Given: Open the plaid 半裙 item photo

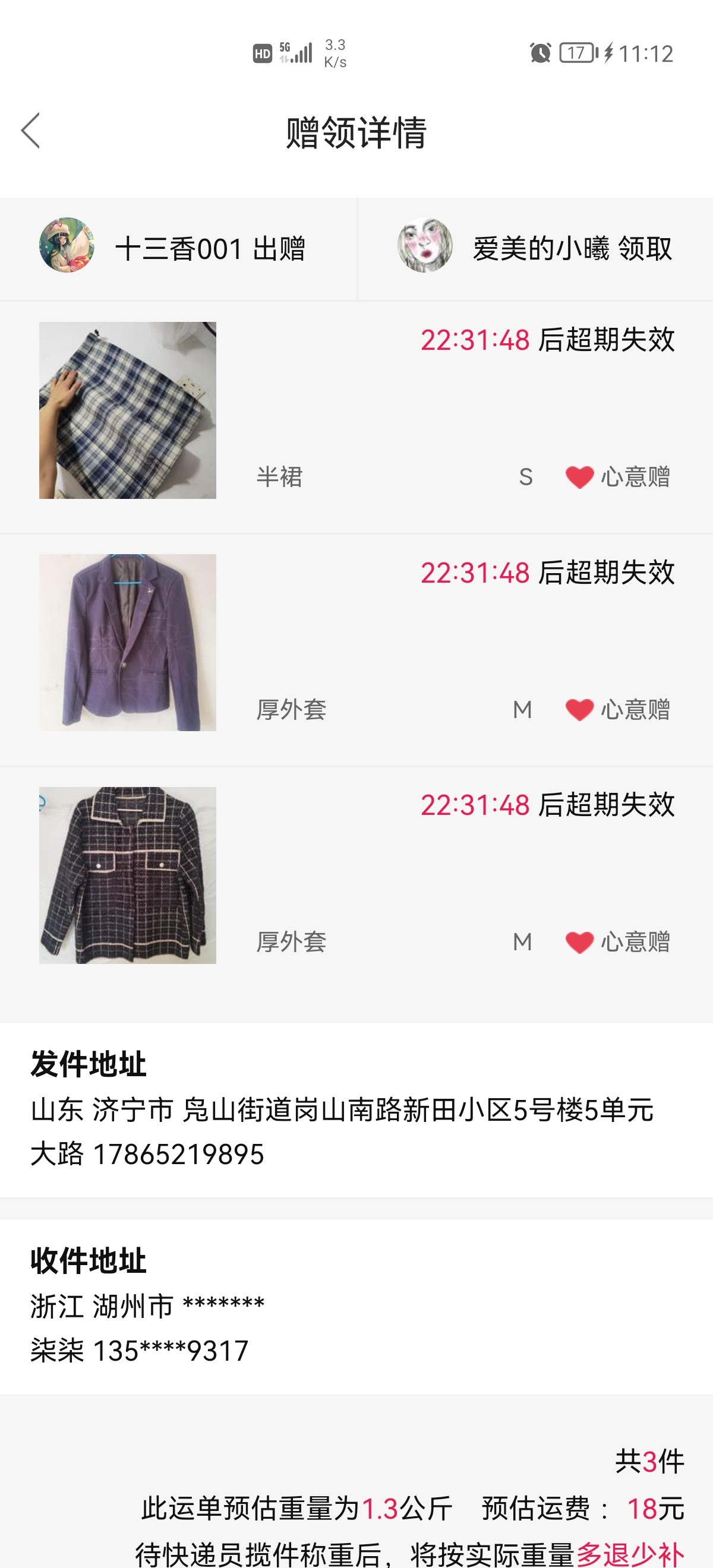Looking at the screenshot, I should 127,410.
